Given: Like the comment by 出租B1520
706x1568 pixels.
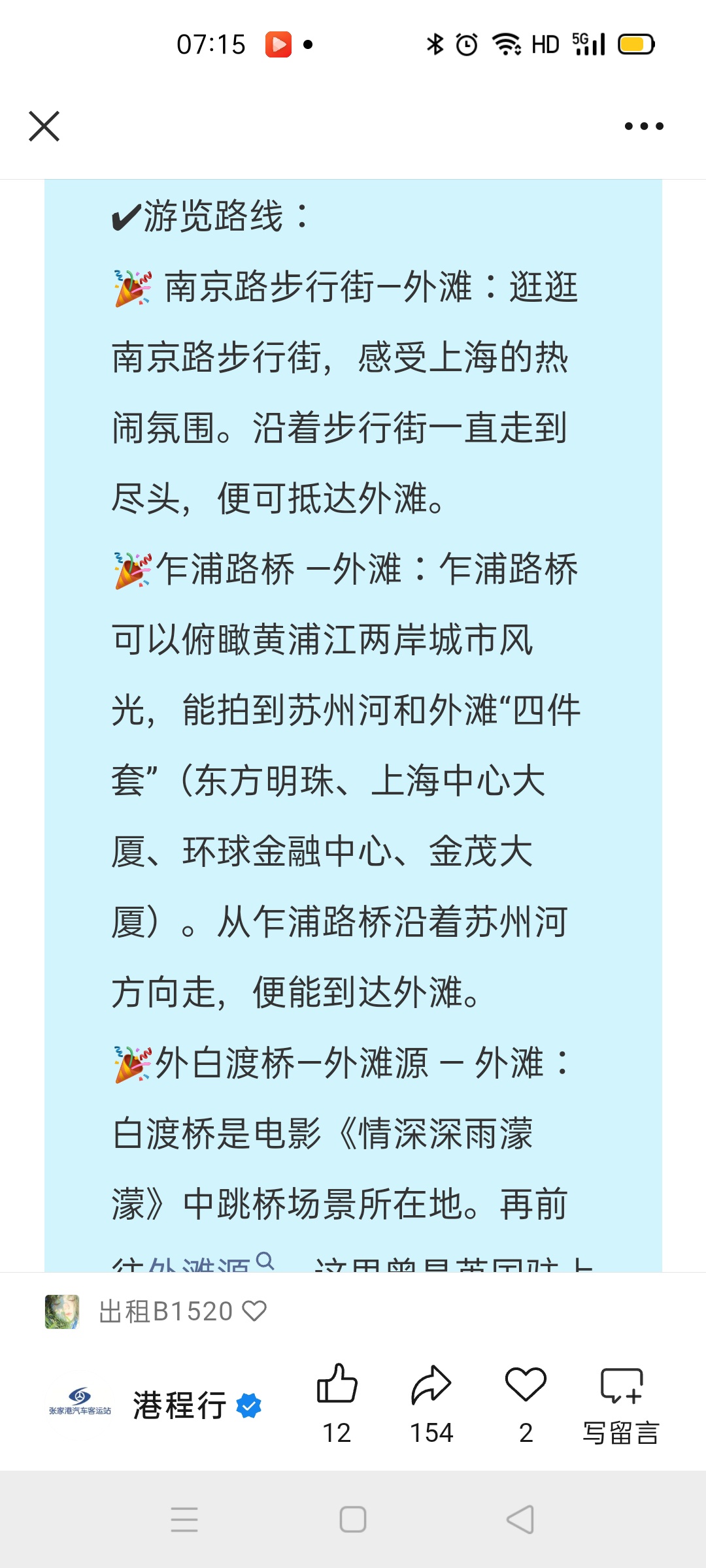Looking at the screenshot, I should [254, 1311].
